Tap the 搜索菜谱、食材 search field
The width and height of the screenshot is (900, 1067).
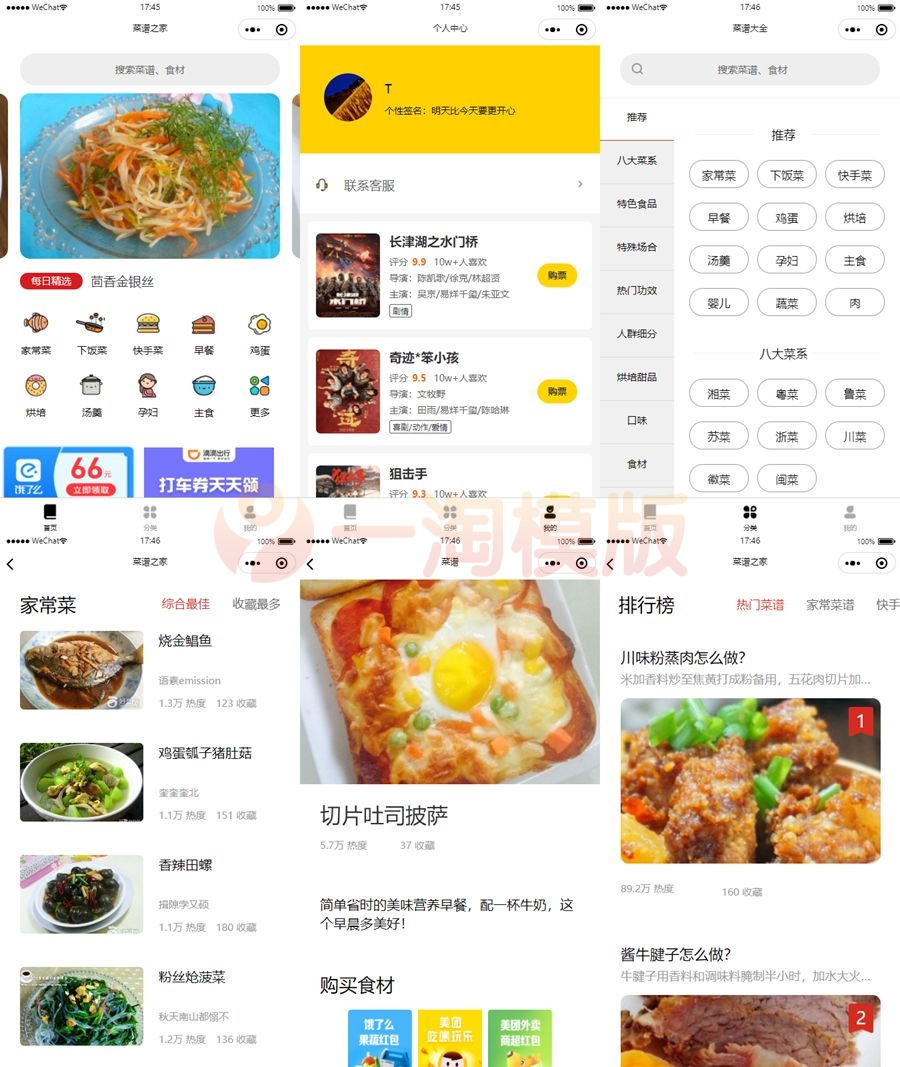149,68
